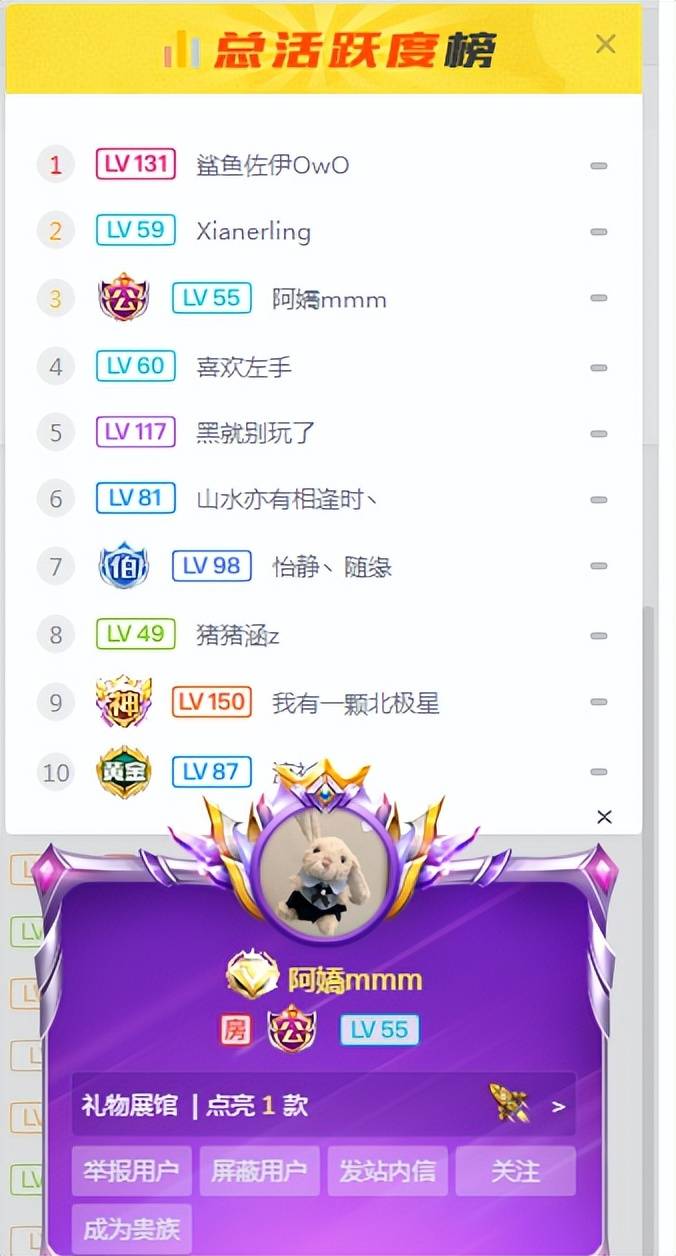This screenshot has height=1256, width=676.
Task: Open the 礼物展馆 gift gallery row
Action: (x=324, y=1105)
